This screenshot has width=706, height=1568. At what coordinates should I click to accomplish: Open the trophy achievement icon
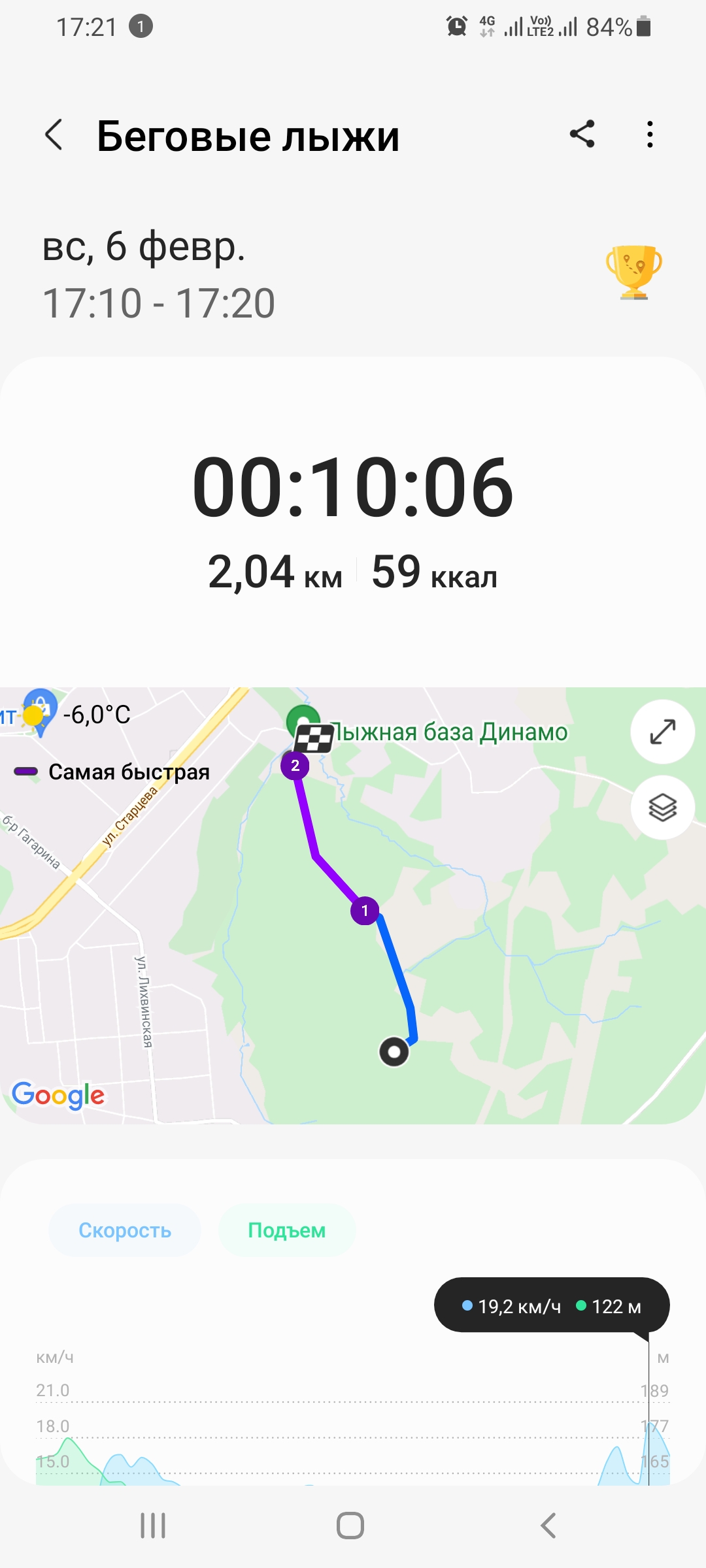633,271
